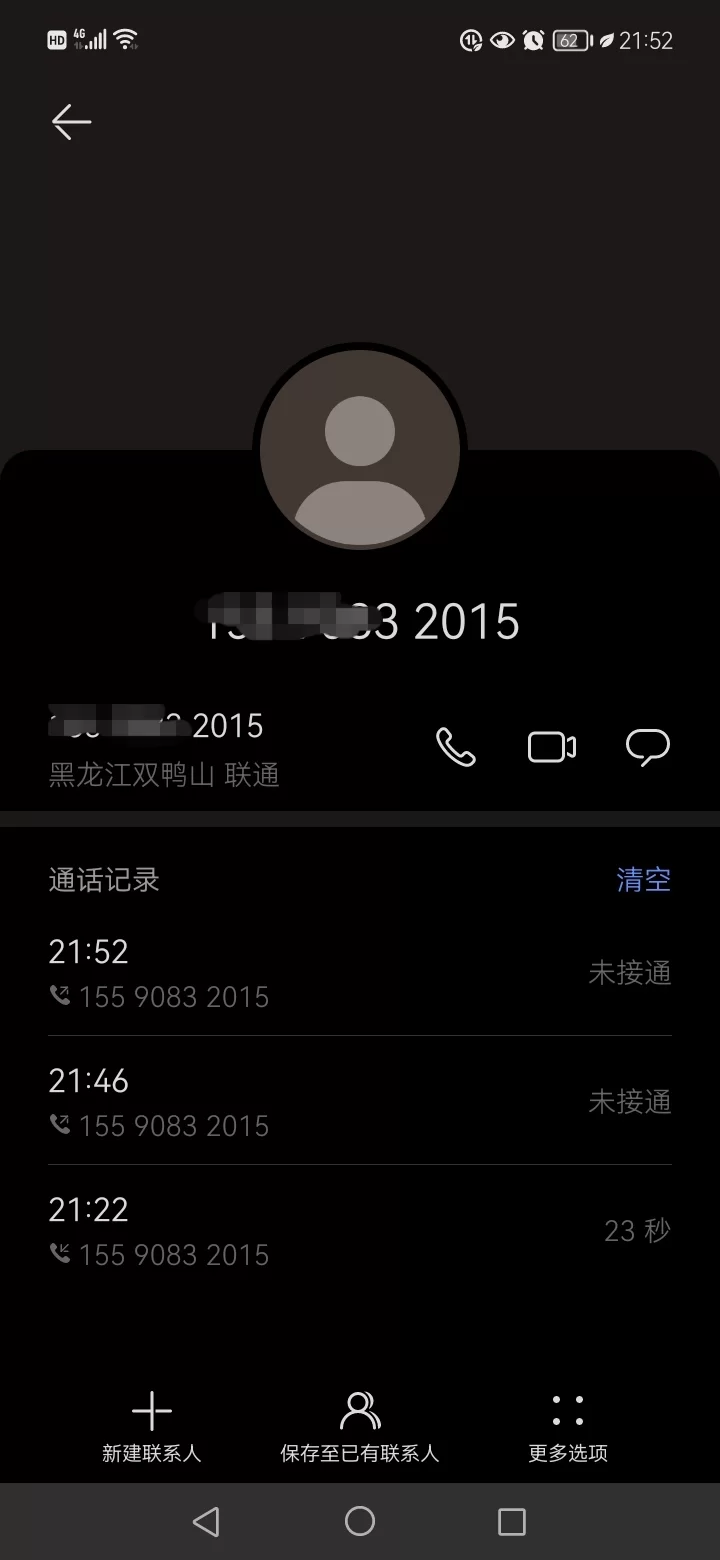Screen dimensions: 720x1560
Task: Show recent apps via the square button
Action: [x=511, y=1521]
